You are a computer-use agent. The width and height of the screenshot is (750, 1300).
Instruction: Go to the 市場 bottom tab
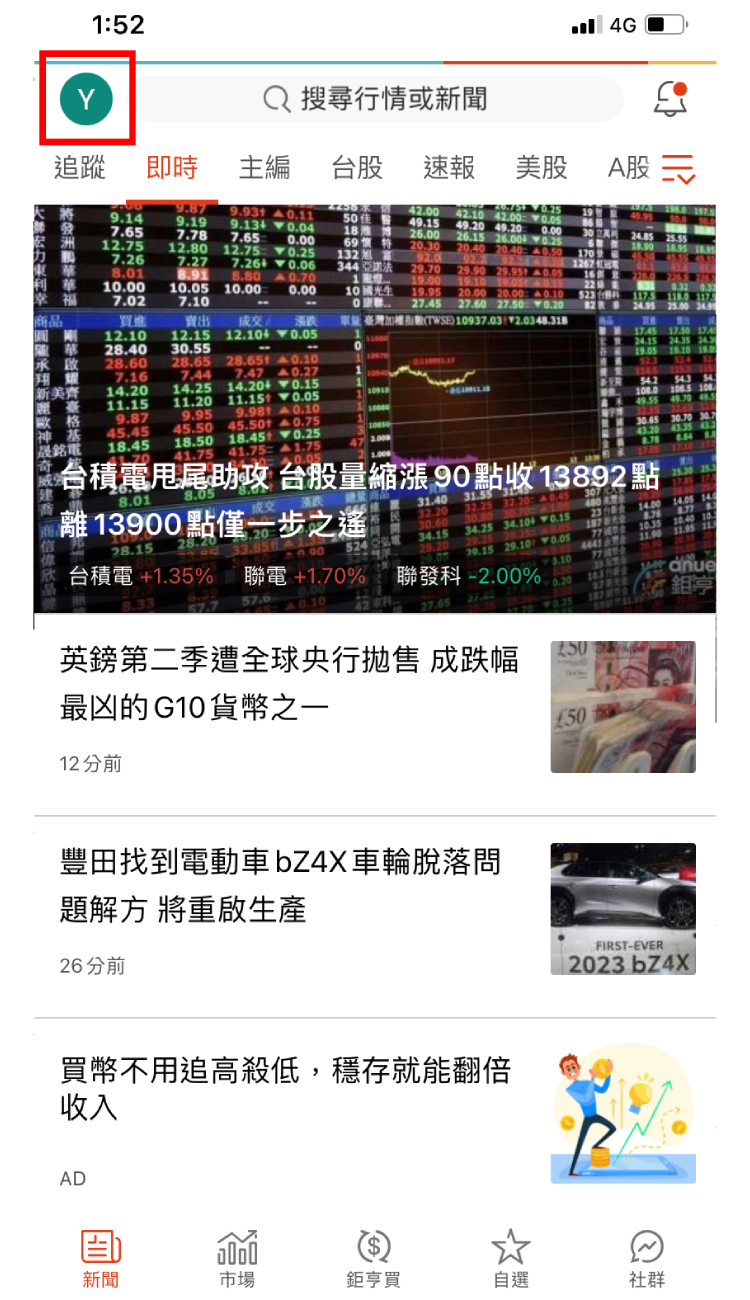point(237,1258)
